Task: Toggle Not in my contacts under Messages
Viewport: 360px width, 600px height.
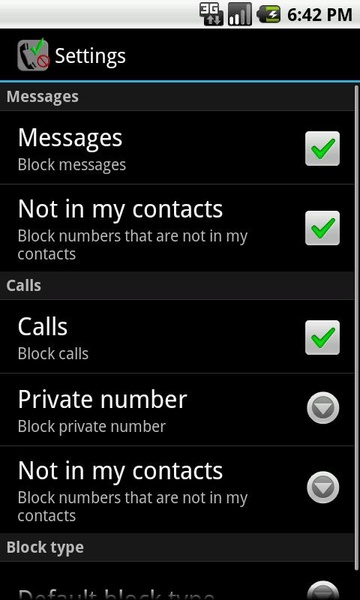Action: coord(322,228)
